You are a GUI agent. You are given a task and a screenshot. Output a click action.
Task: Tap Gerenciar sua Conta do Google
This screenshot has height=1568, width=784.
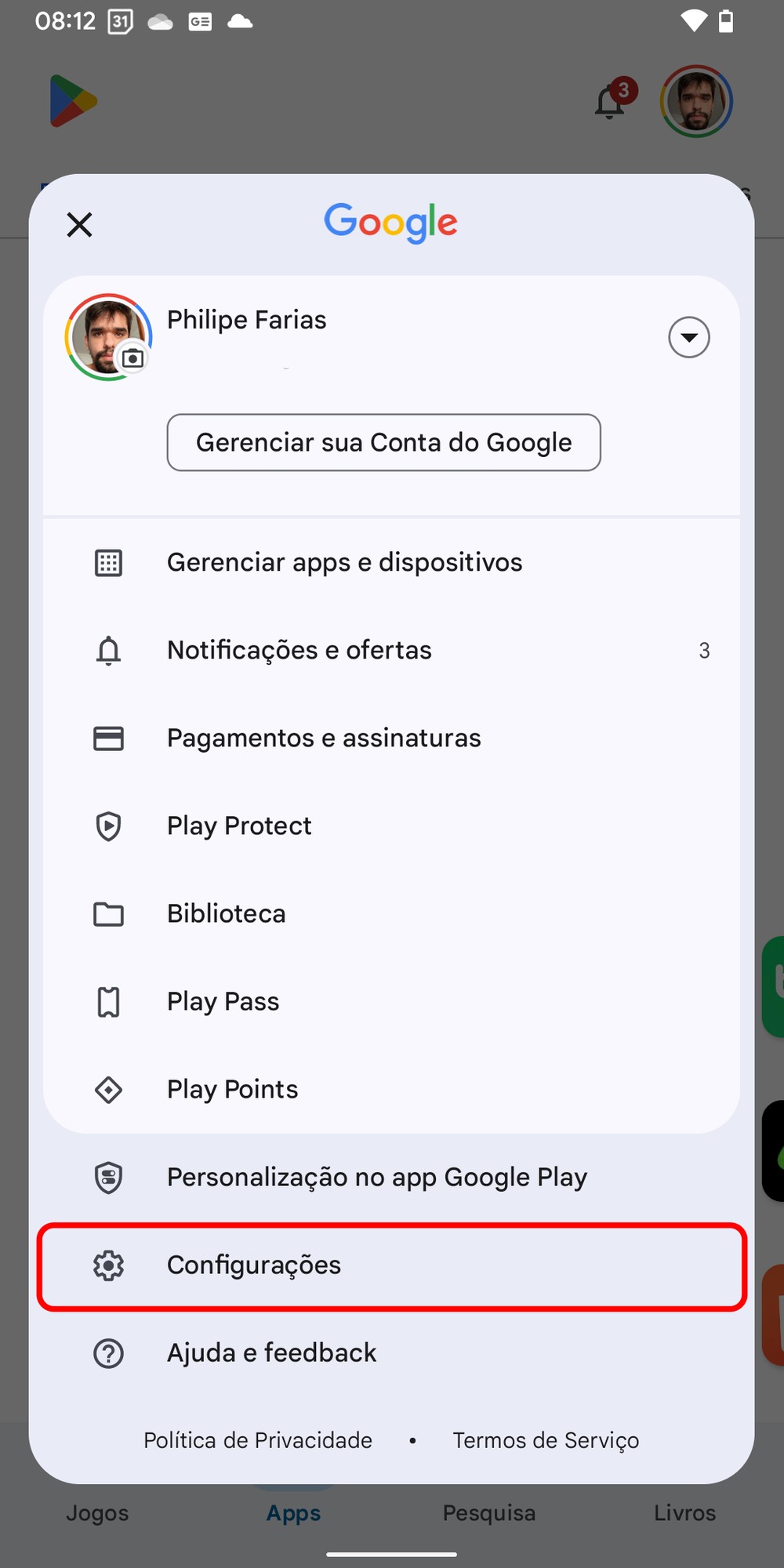tap(383, 443)
